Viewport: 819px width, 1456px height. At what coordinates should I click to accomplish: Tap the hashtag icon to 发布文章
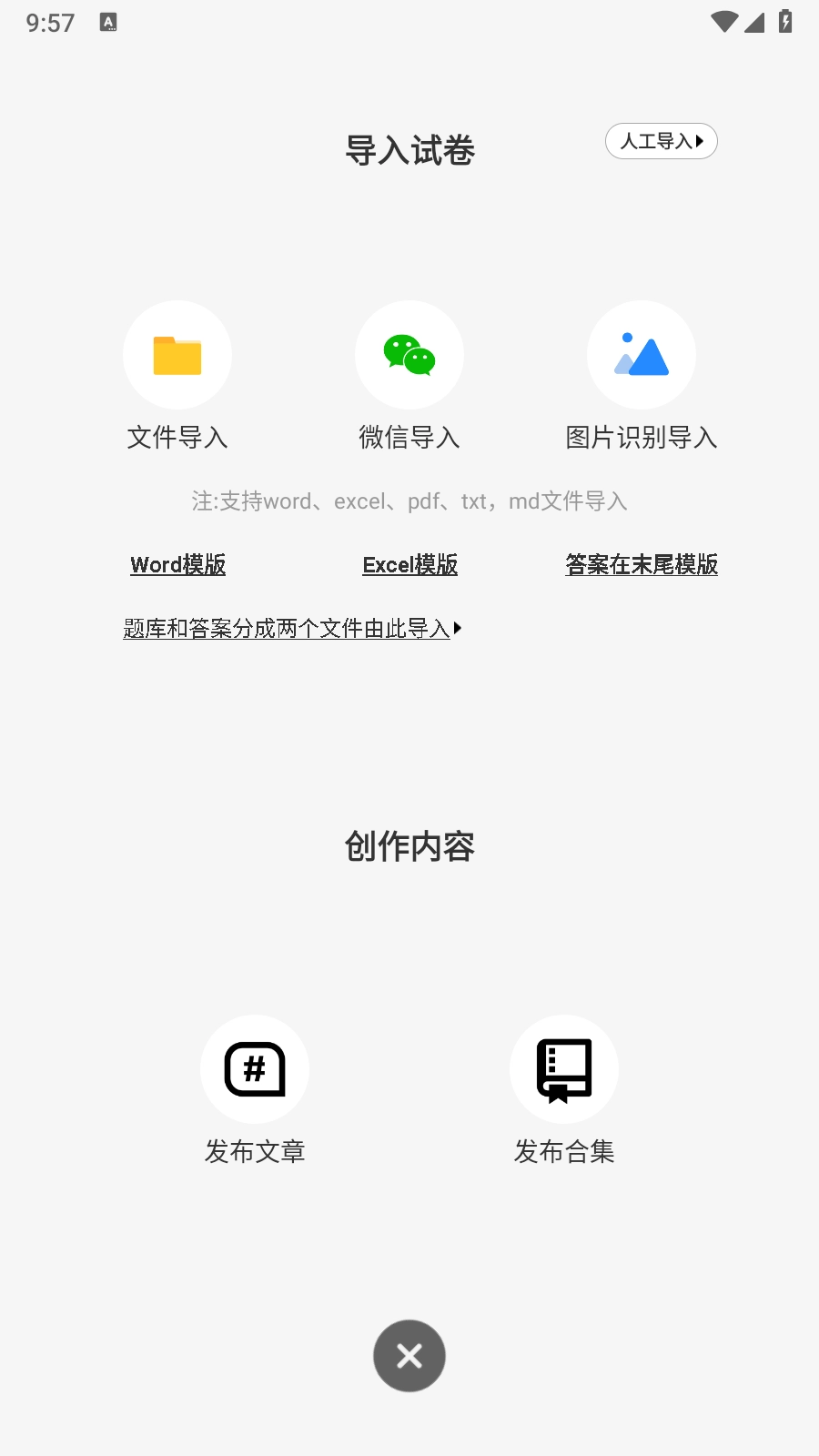pos(255,1069)
